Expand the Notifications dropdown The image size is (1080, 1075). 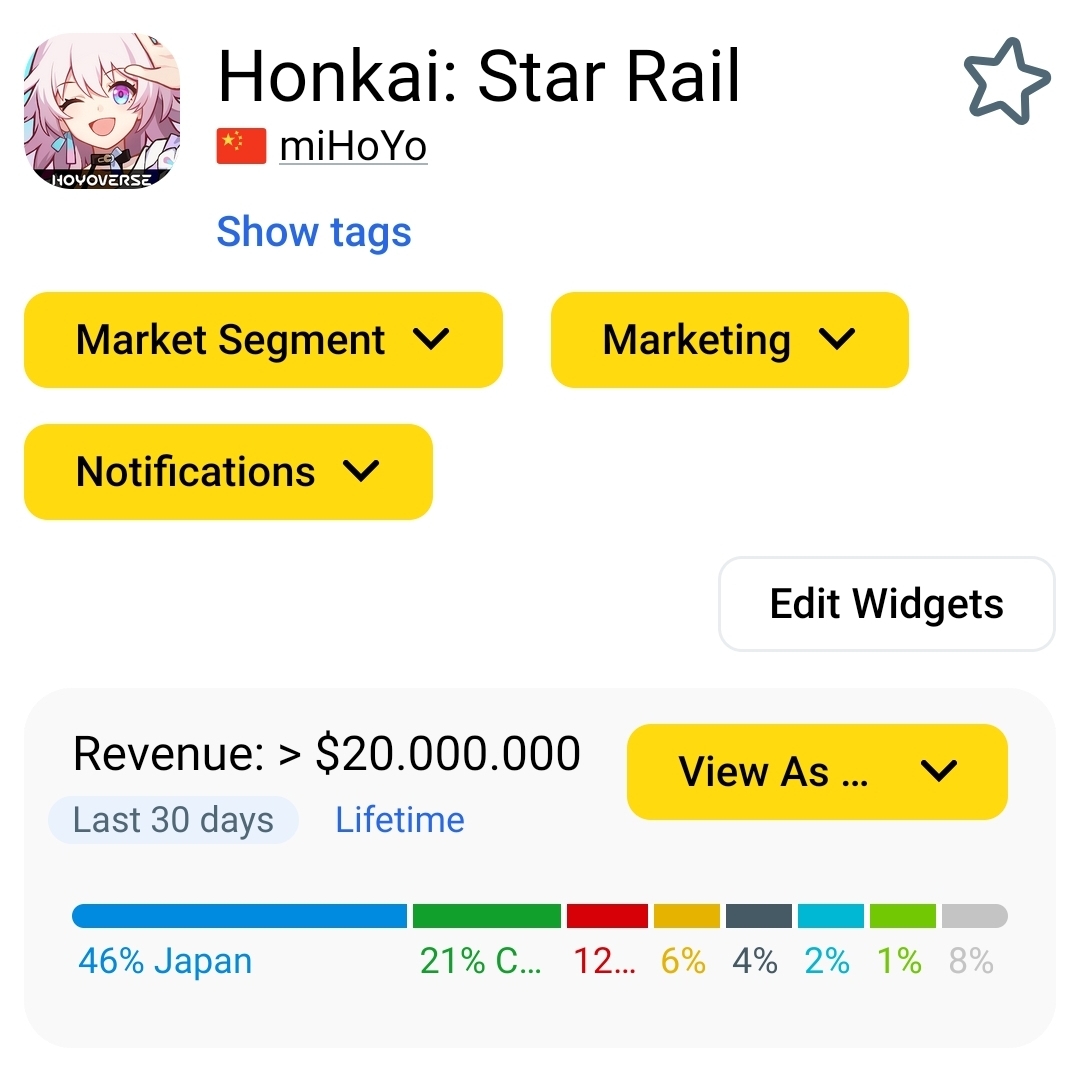228,472
